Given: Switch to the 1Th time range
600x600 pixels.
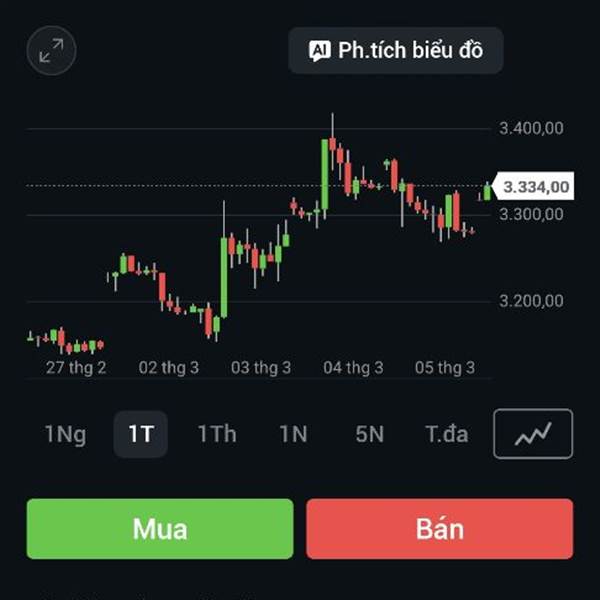Looking at the screenshot, I should 217,434.
